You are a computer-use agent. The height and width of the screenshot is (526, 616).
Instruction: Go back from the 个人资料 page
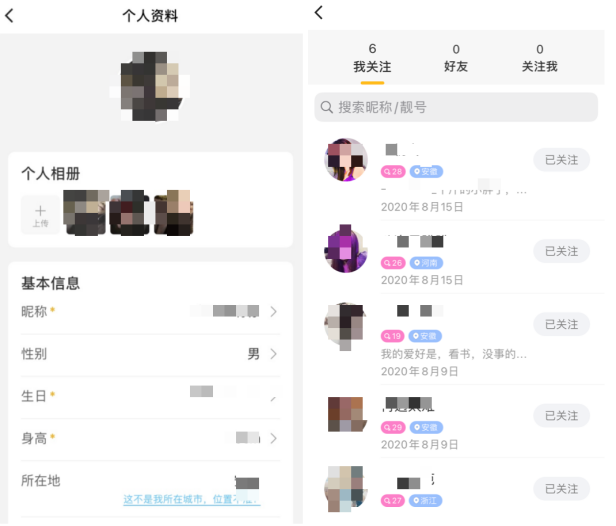pyautogui.click(x=10, y=16)
